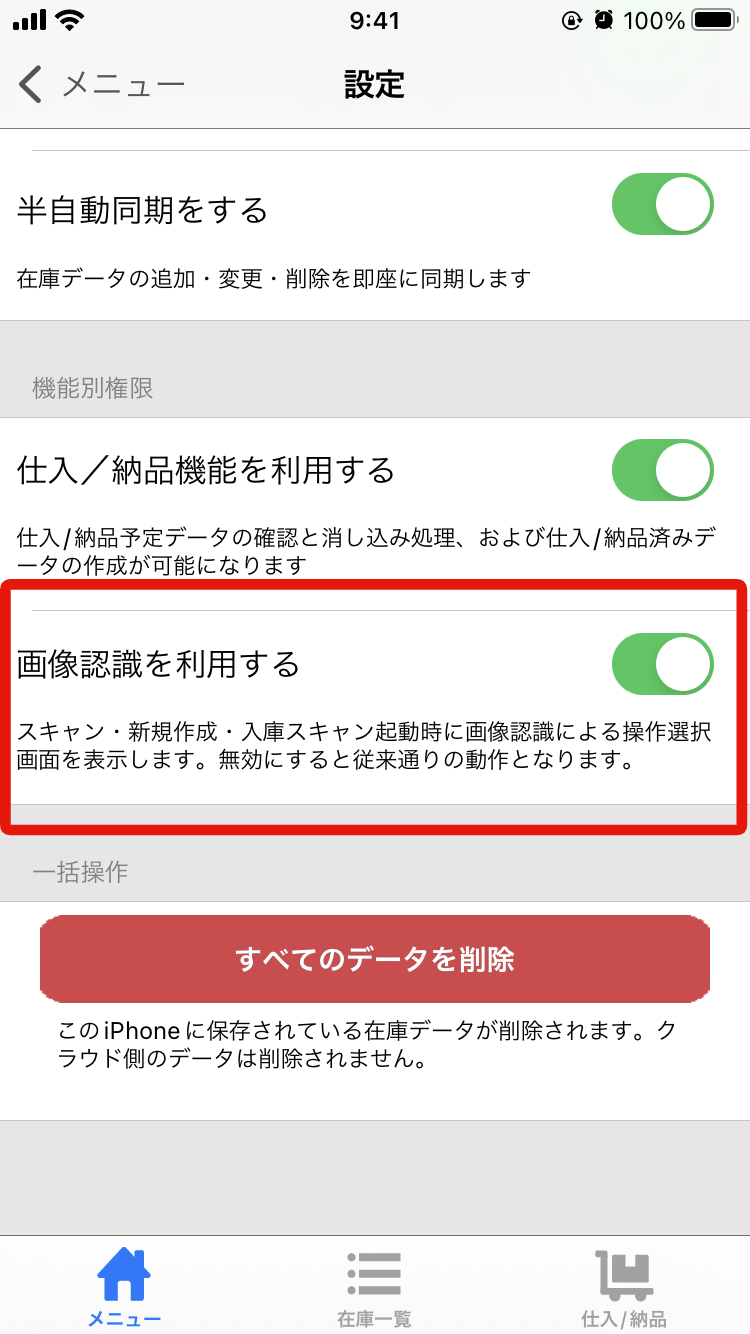Open the 在庫一覧 tab
This screenshot has width=750, height=1334.
pos(374,1286)
